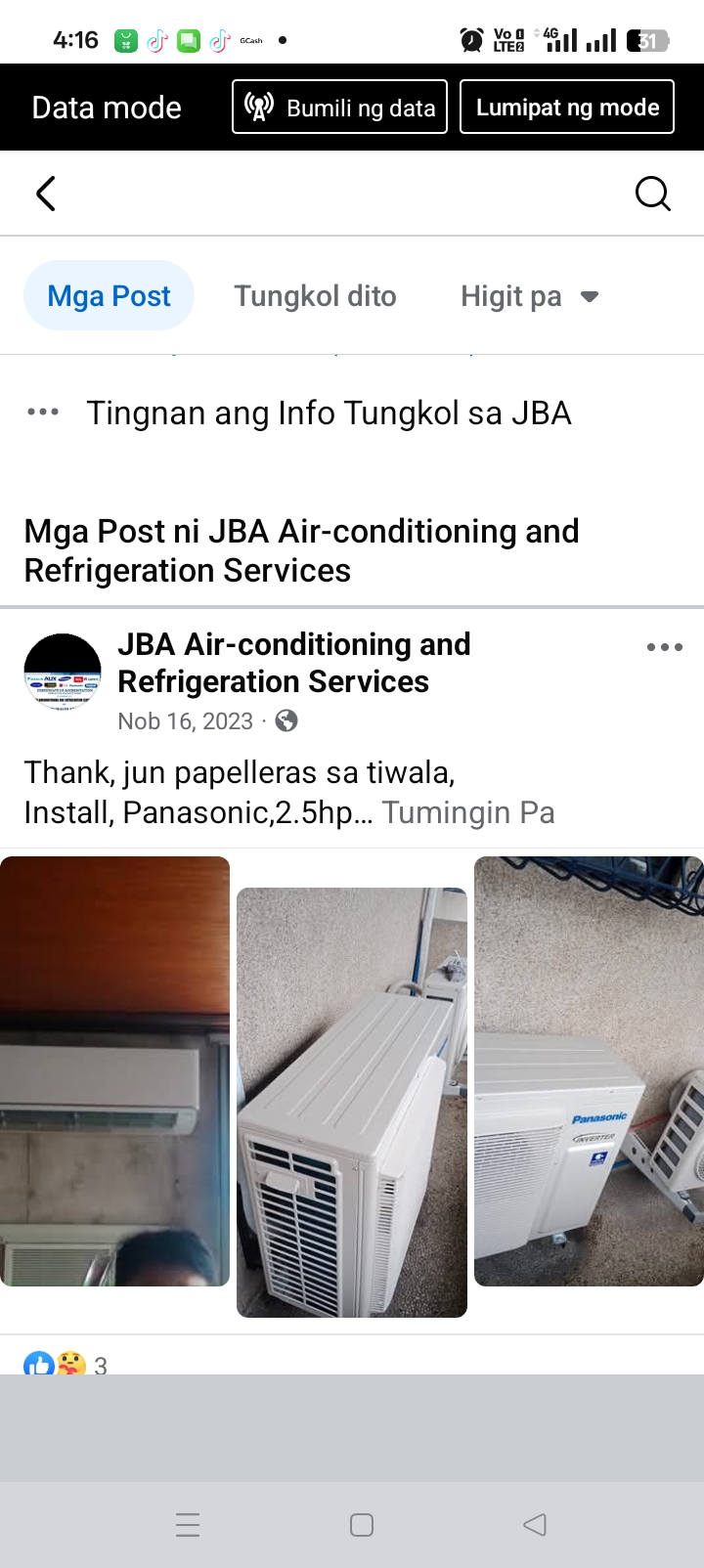Open Tingnan ang Info Tungkol sa JBA
This screenshot has width=704, height=1568.
click(x=329, y=413)
